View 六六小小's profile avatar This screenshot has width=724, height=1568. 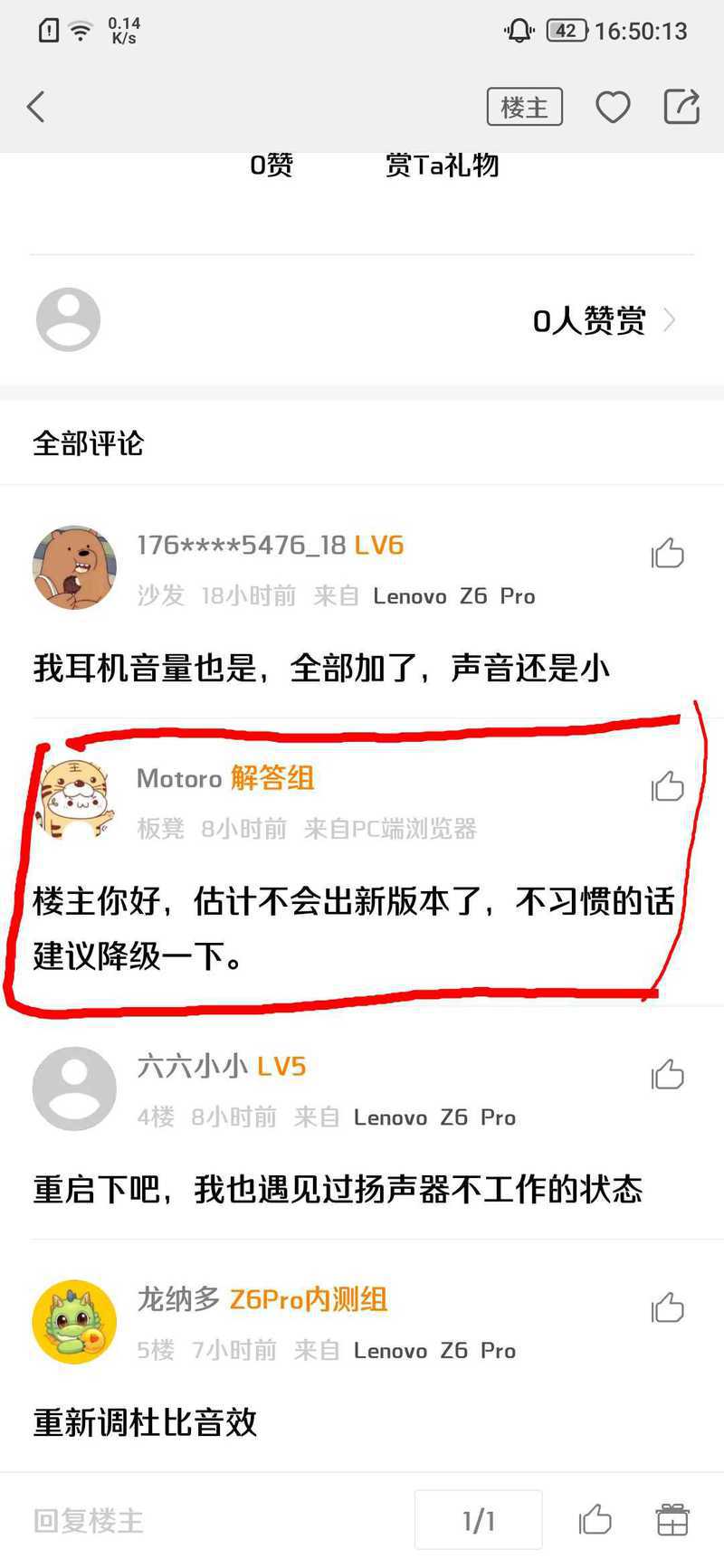pyautogui.click(x=74, y=1088)
